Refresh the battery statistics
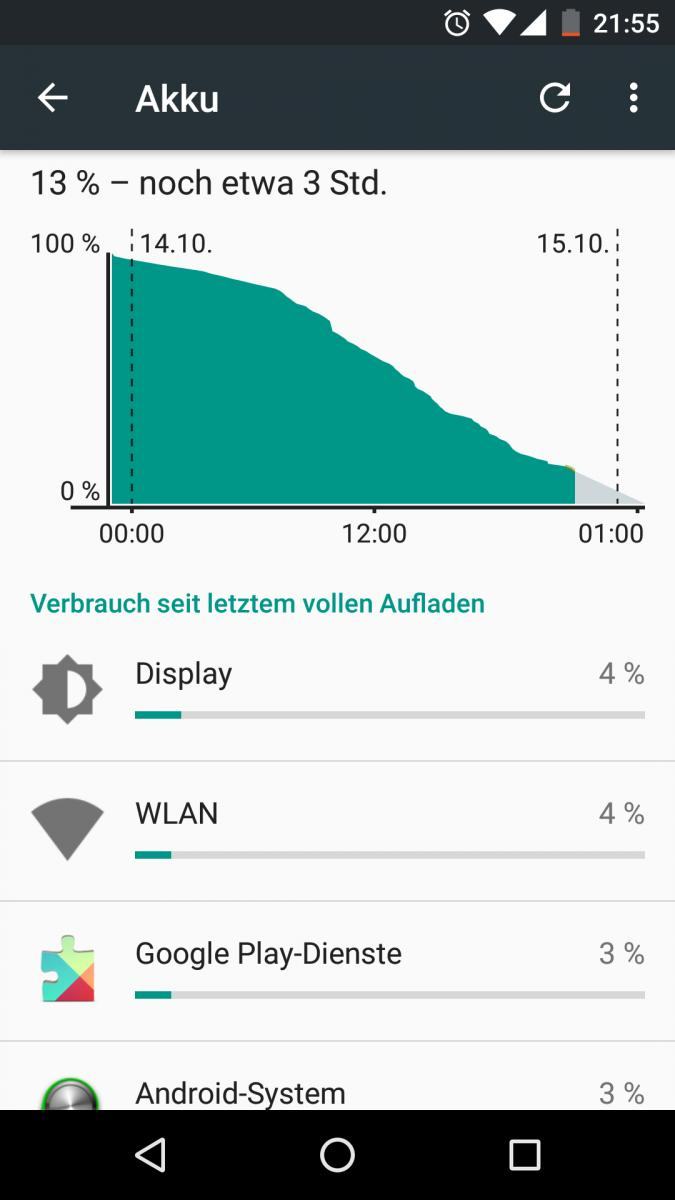This screenshot has width=675, height=1200. (555, 98)
